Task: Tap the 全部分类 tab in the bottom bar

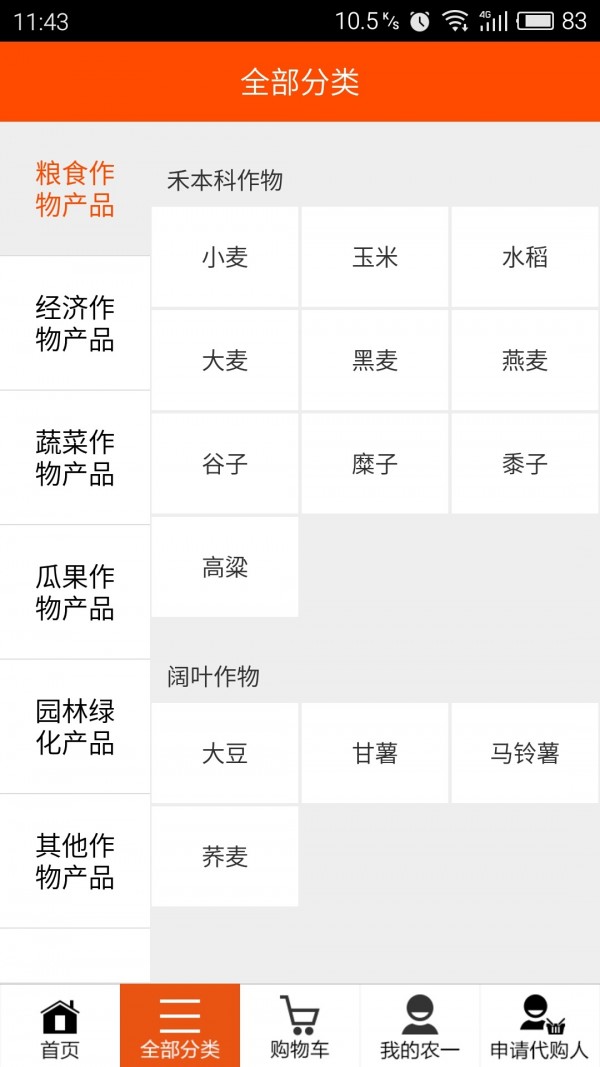Action: pos(180,1027)
